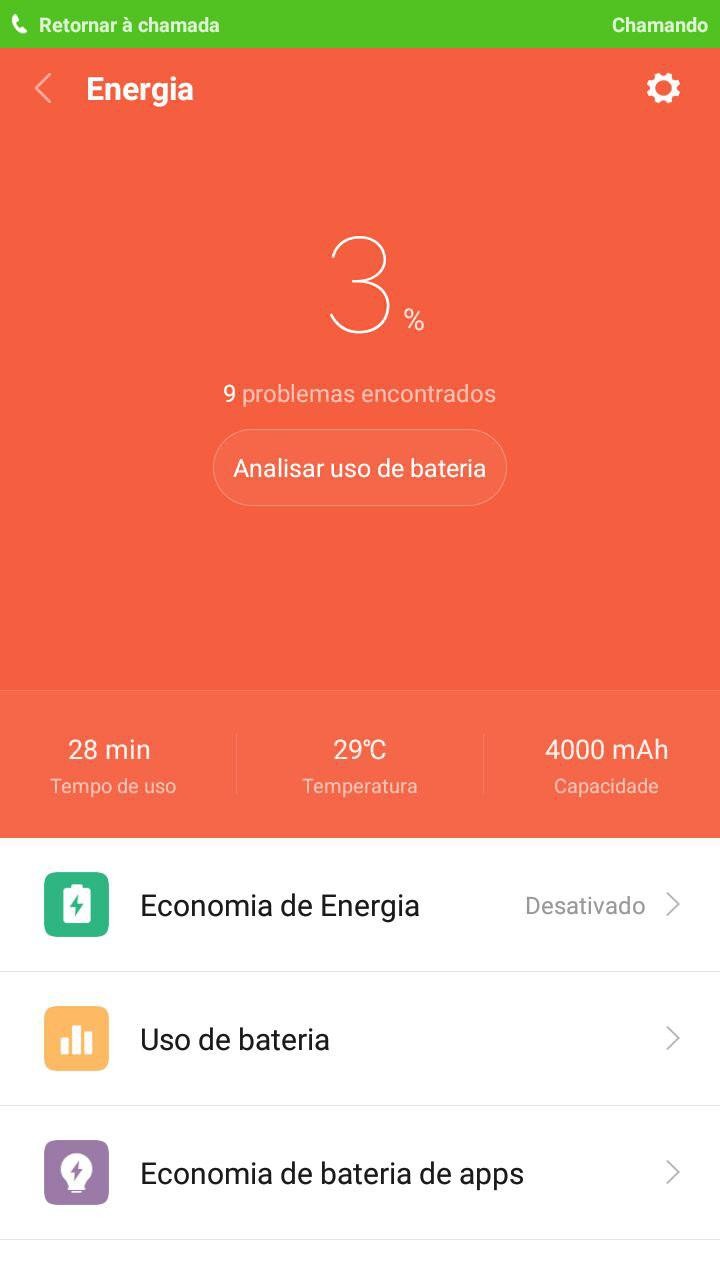This screenshot has width=720, height=1280.
Task: Tap Analisar uso de bateria button
Action: click(360, 468)
